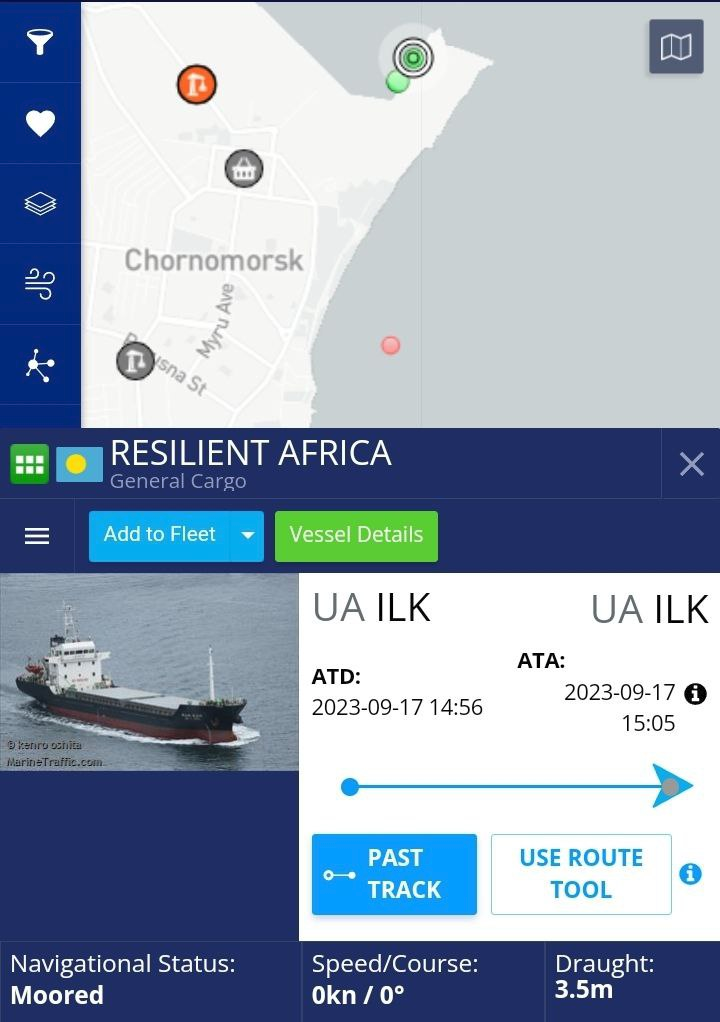The image size is (720, 1022).
Task: Select the shopping basket map marker
Action: pos(243,169)
